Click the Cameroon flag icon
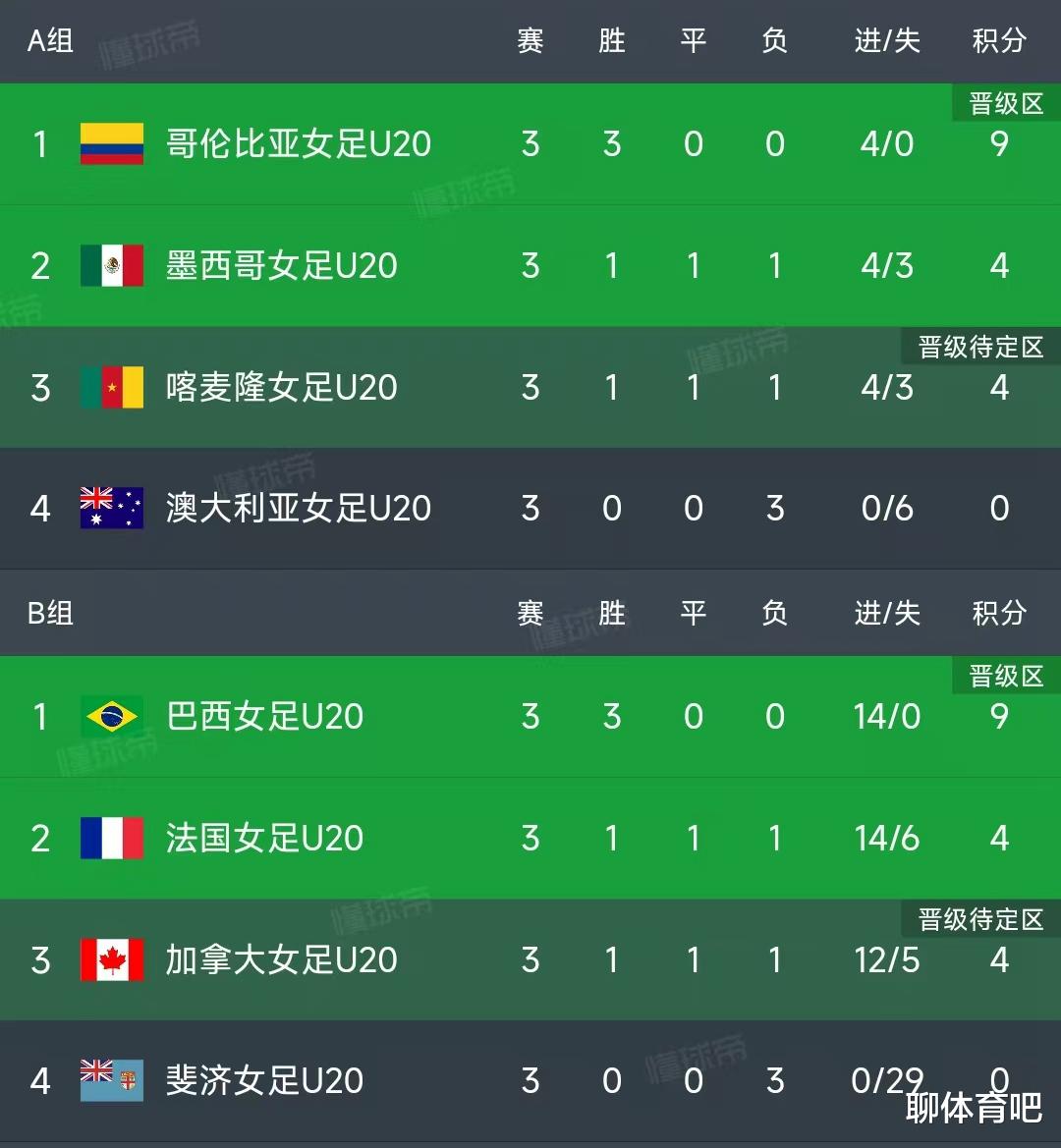This screenshot has height=1148, width=1061. 111,388
